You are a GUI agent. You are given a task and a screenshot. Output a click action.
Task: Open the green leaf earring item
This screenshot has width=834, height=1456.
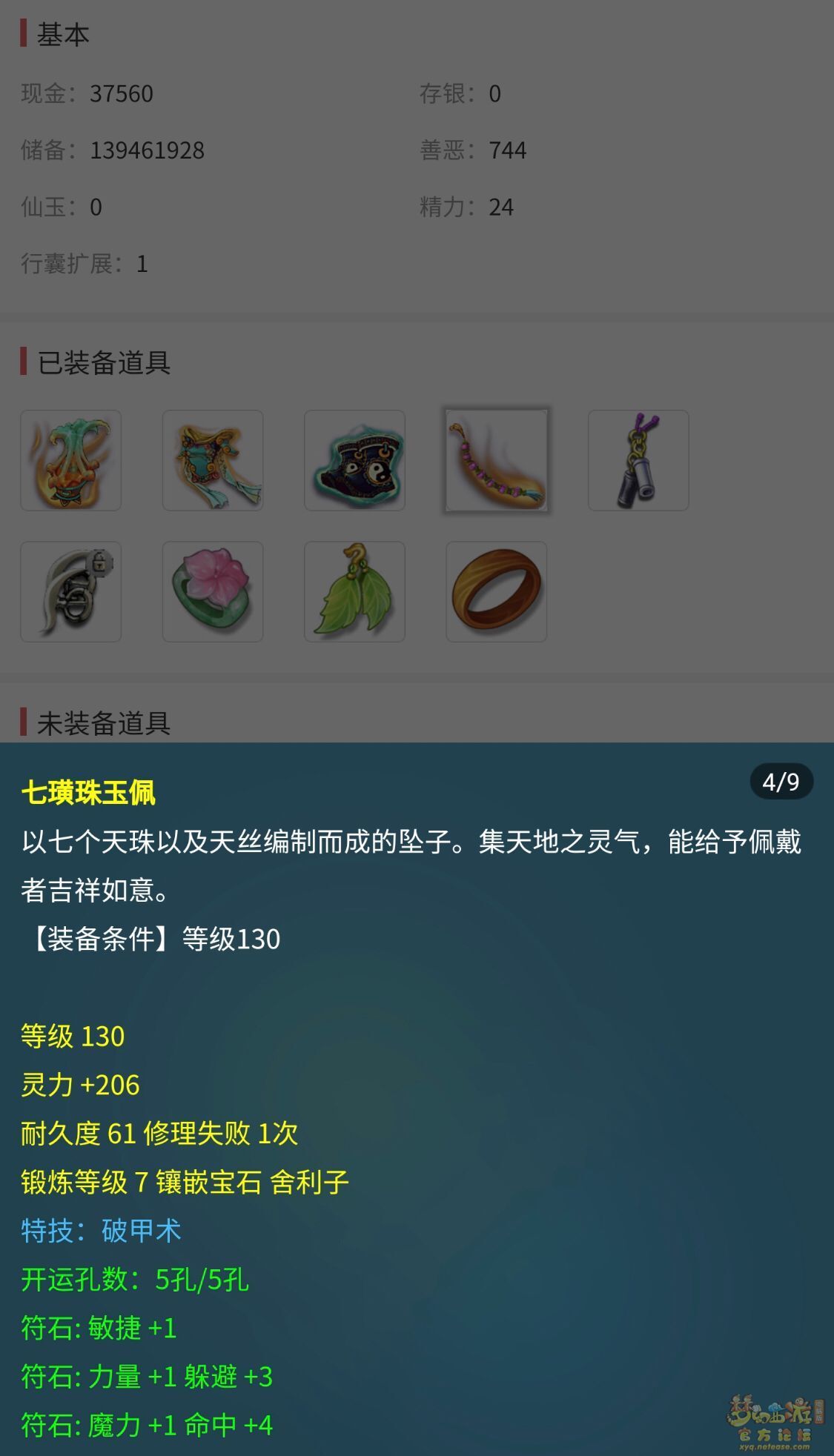click(x=354, y=591)
